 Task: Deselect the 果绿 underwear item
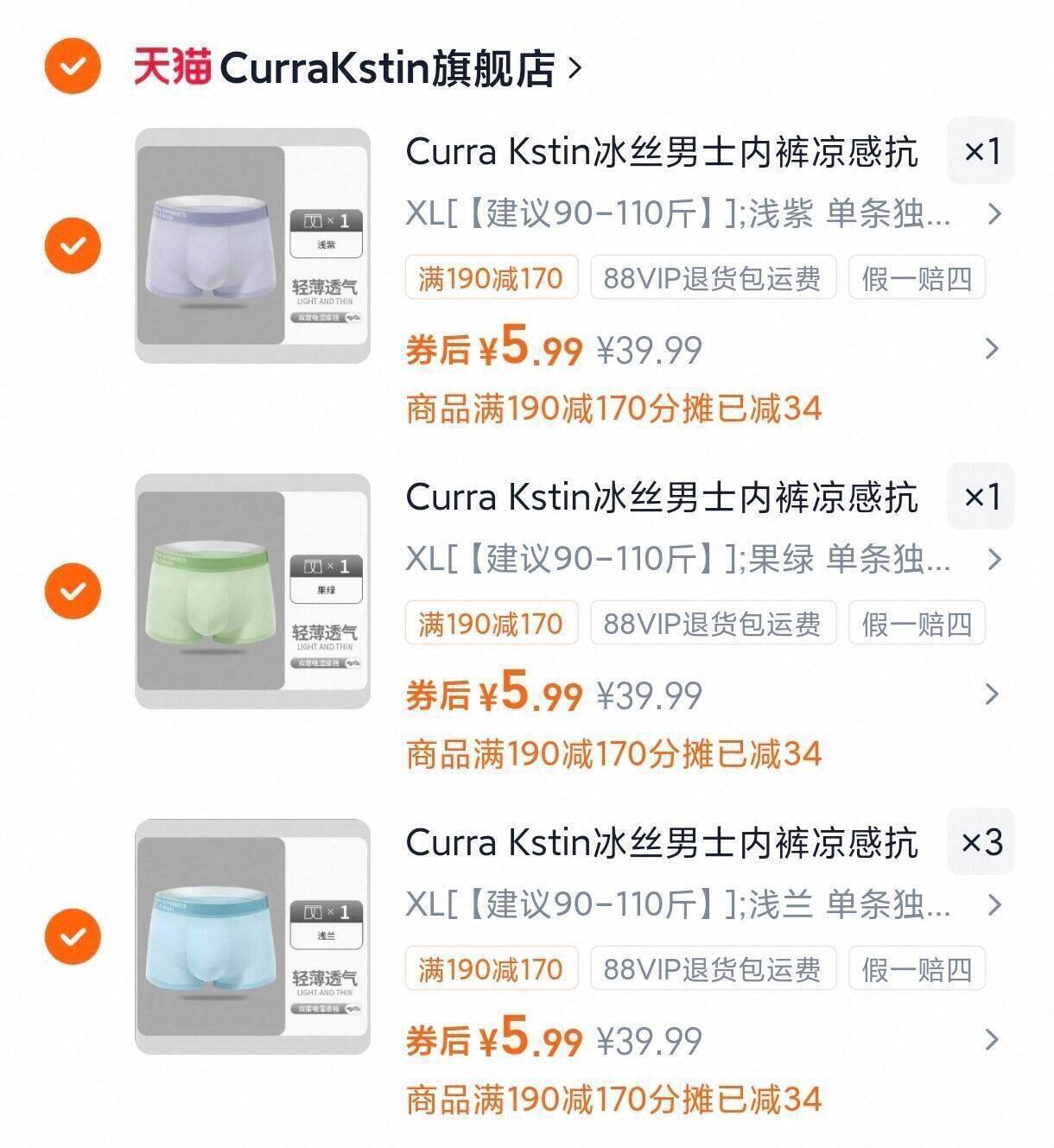coord(73,591)
